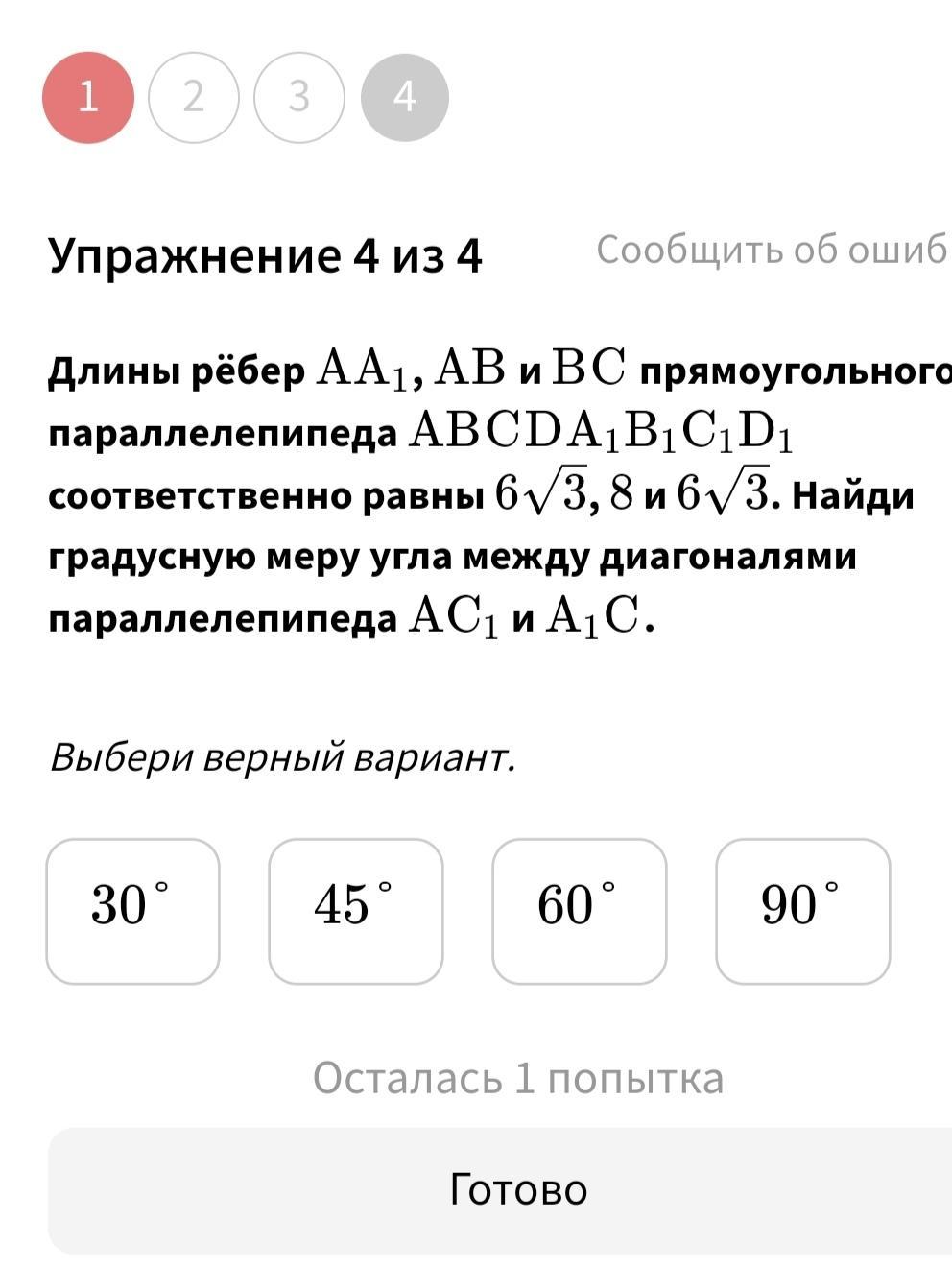
Task: Pick the 60° answer variant
Action: point(580,911)
